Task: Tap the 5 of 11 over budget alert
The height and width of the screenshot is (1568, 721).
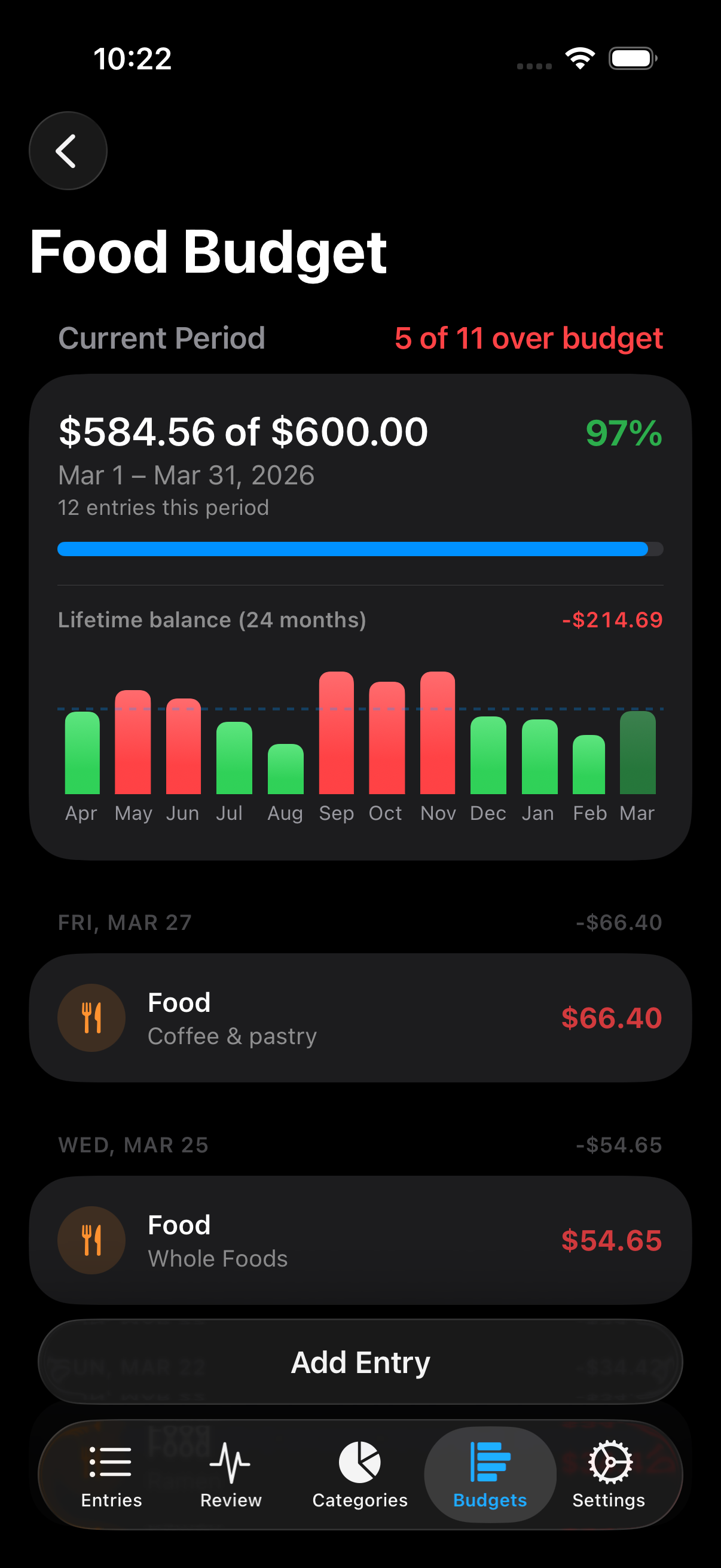Action: (x=528, y=338)
